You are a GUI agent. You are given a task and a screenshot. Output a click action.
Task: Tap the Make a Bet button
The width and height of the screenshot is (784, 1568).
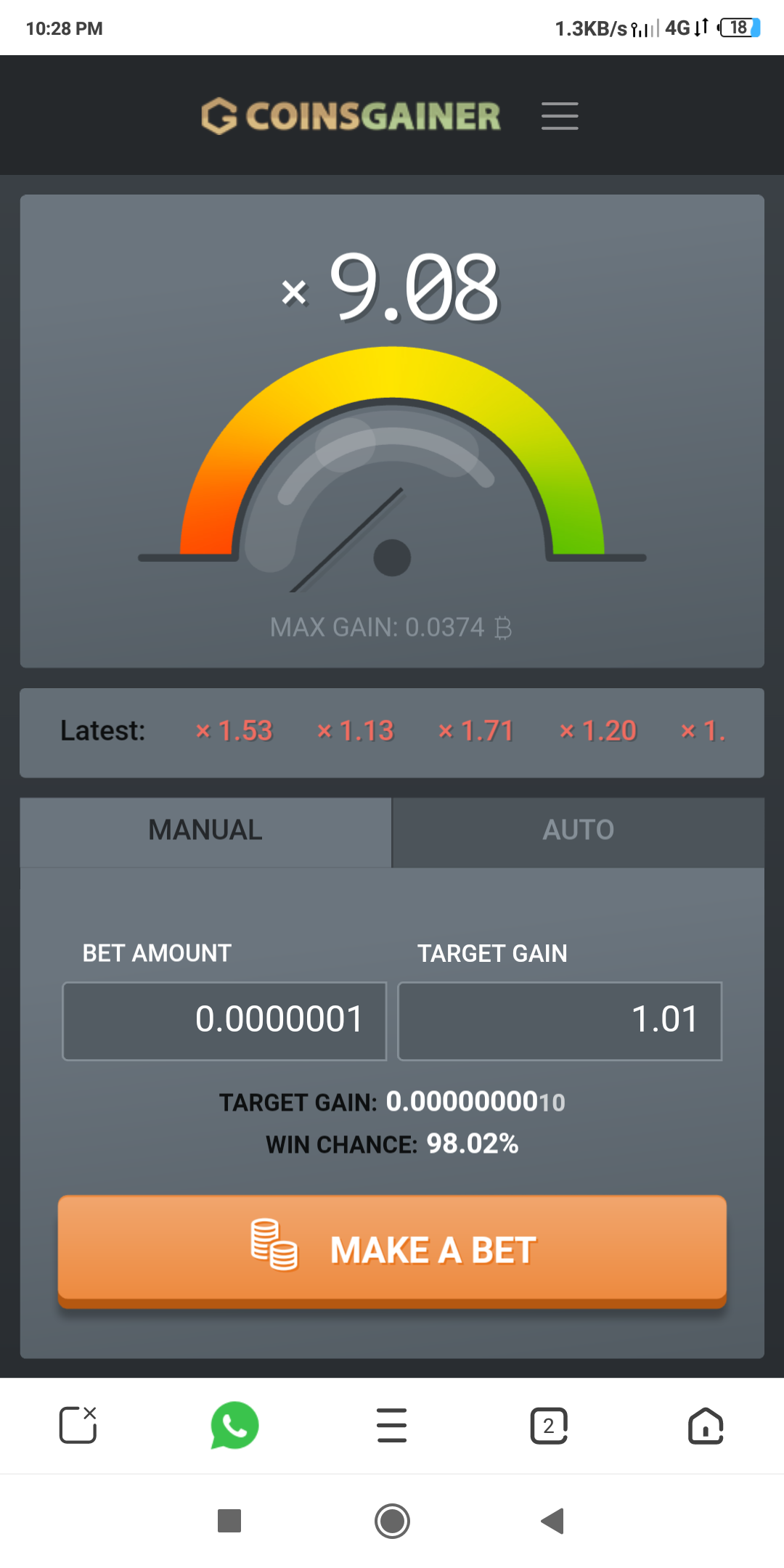(392, 1251)
